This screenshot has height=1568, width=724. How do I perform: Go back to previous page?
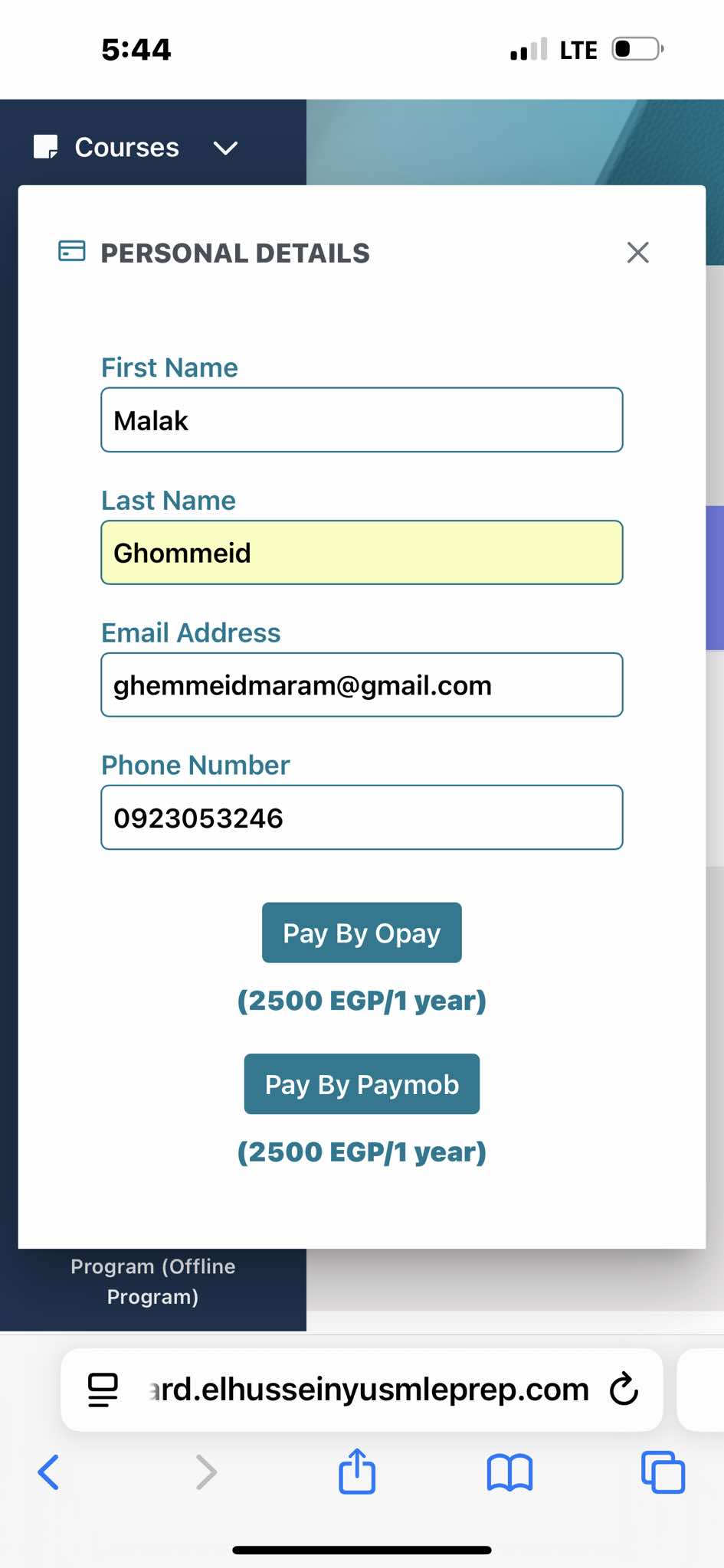pyautogui.click(x=48, y=1472)
